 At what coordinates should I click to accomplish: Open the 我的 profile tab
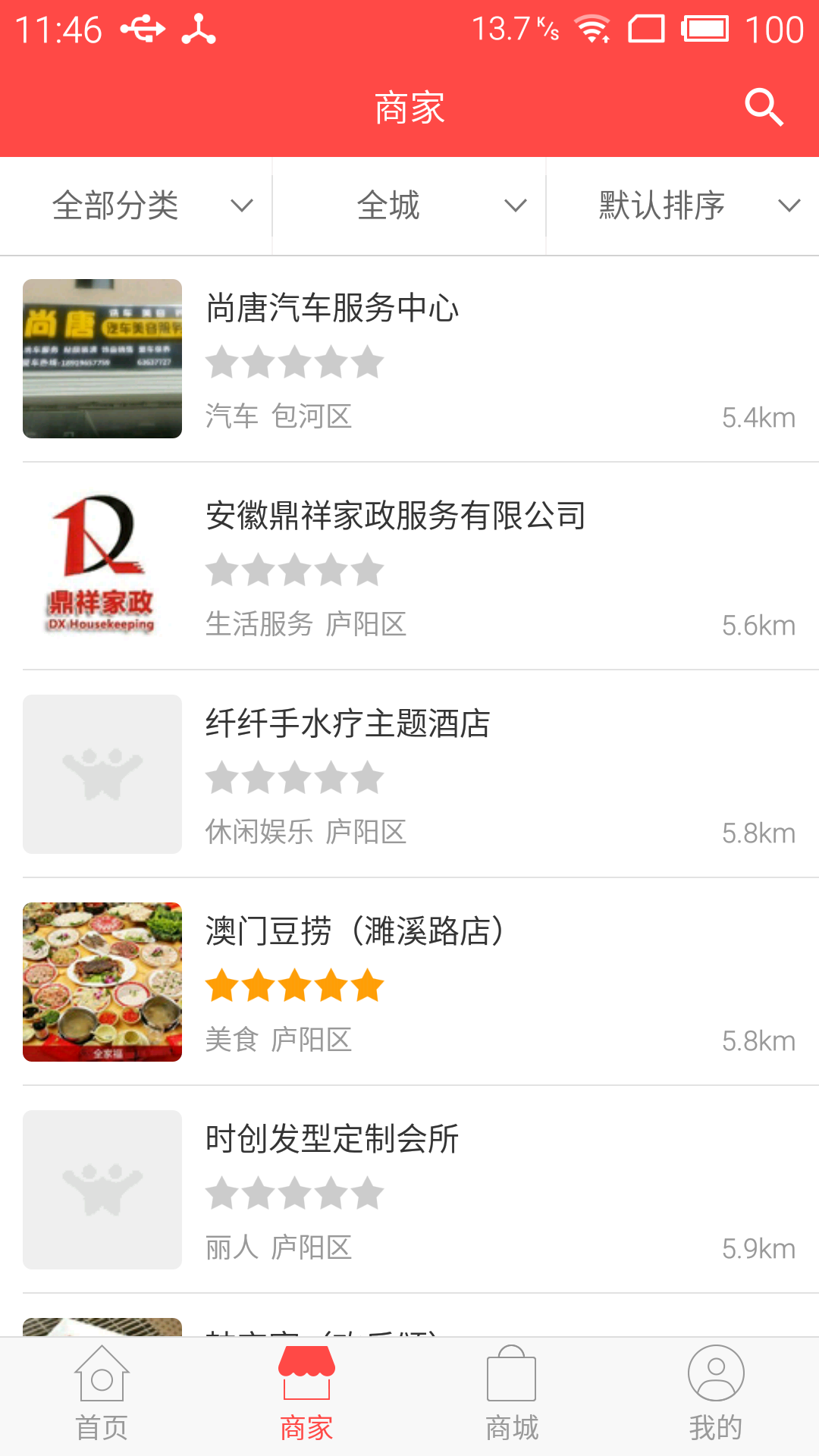point(717,1395)
